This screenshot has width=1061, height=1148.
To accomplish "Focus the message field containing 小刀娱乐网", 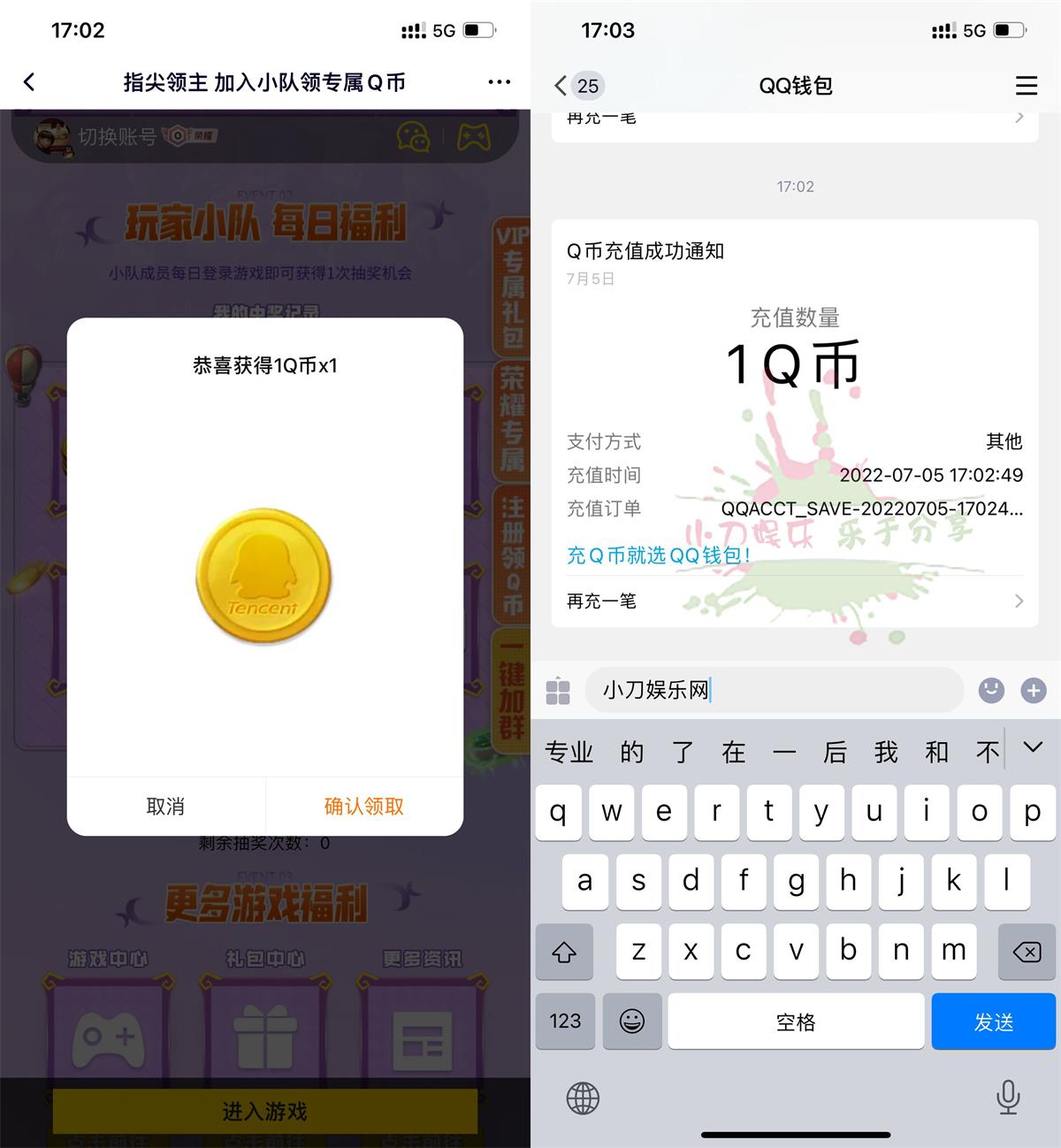I will click(774, 690).
